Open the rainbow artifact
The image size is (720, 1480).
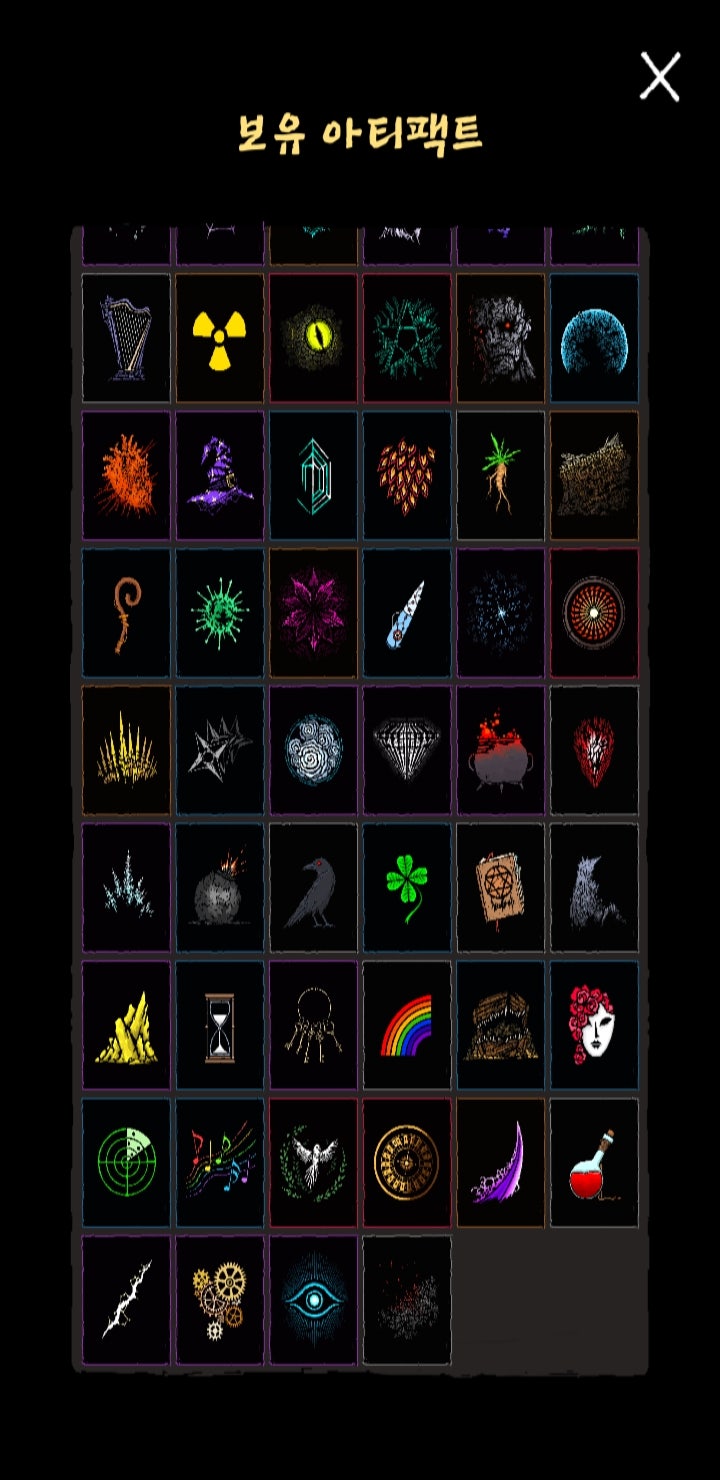[x=407, y=1025]
